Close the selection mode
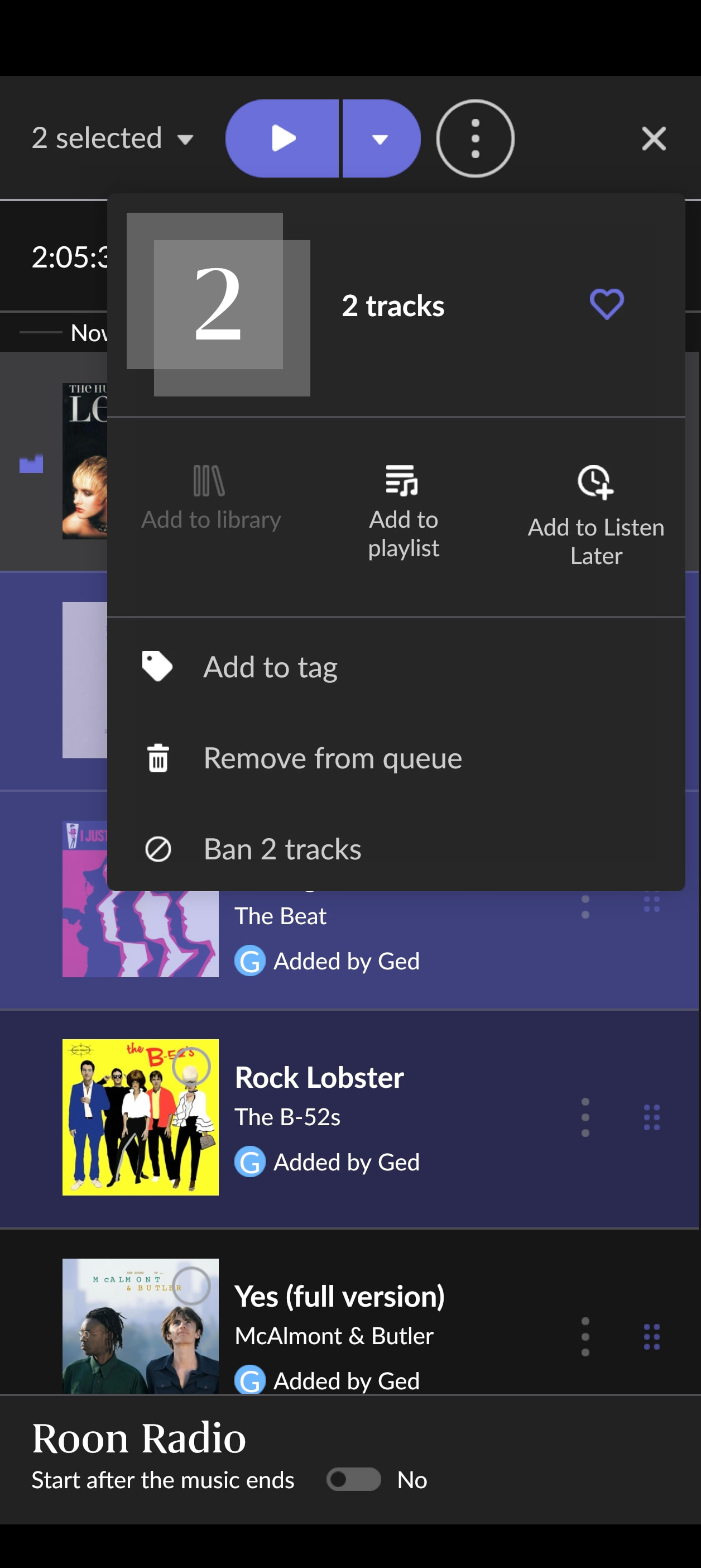Image resolution: width=701 pixels, height=1568 pixels. tap(654, 139)
